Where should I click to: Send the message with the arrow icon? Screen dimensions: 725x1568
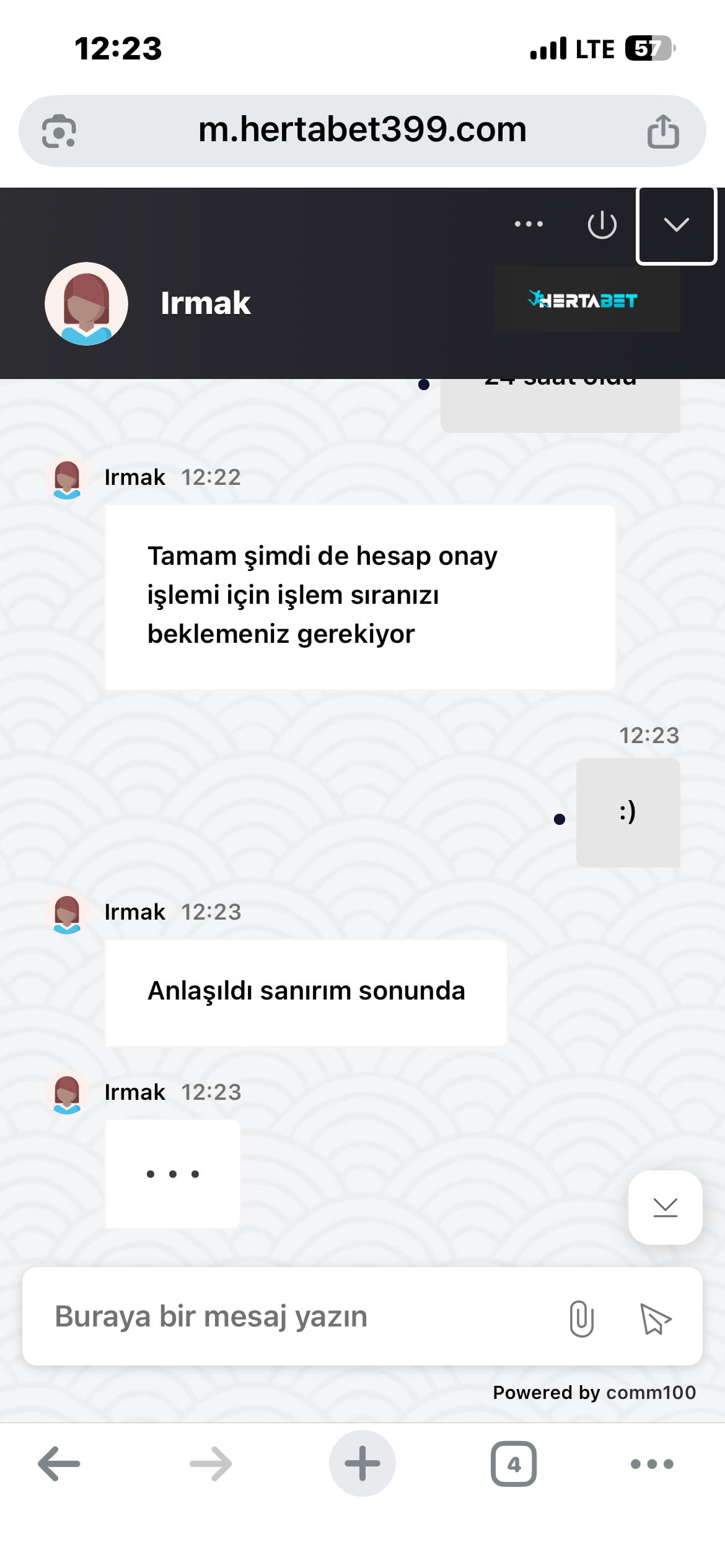coord(656,1318)
